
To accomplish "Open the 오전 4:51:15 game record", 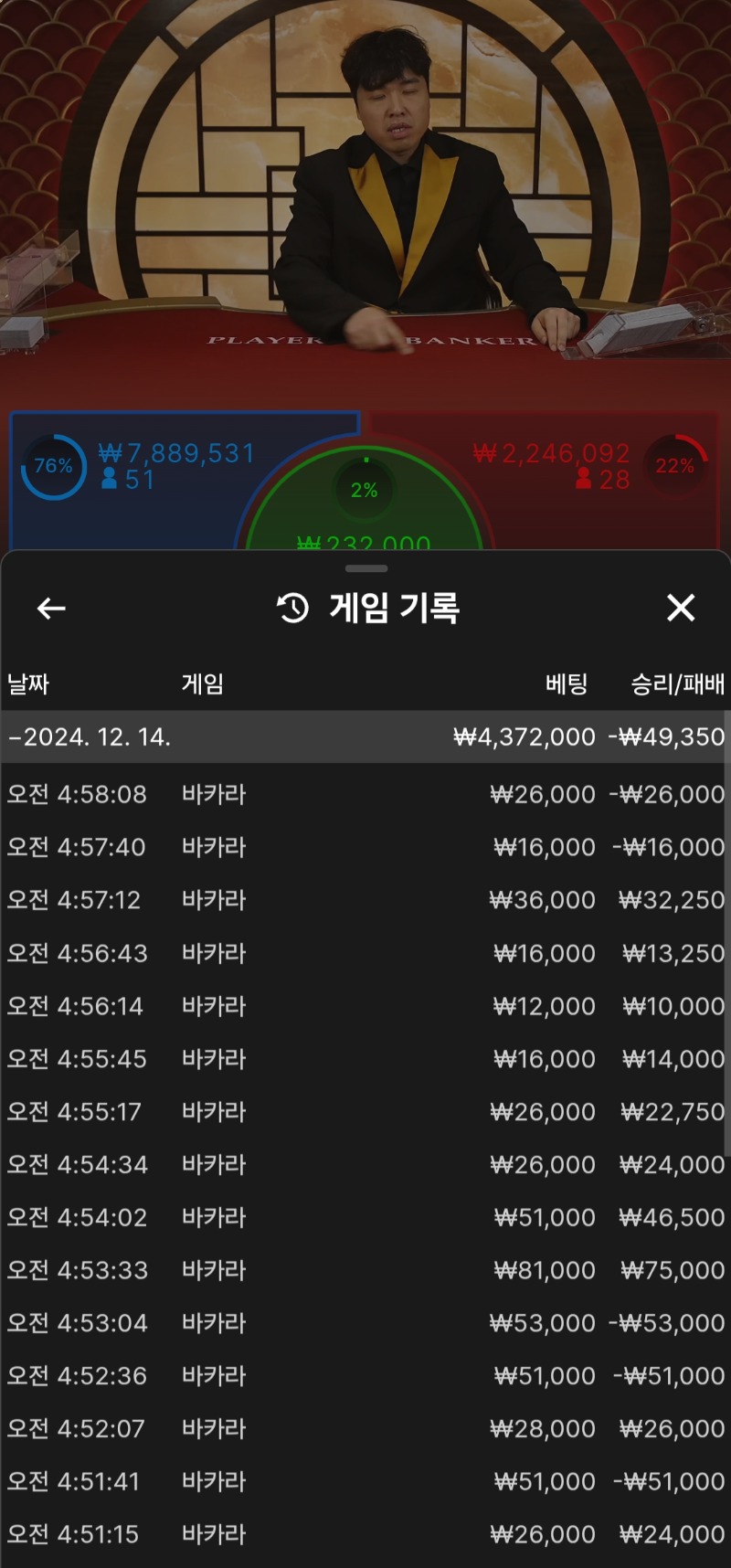I will coord(365,1534).
